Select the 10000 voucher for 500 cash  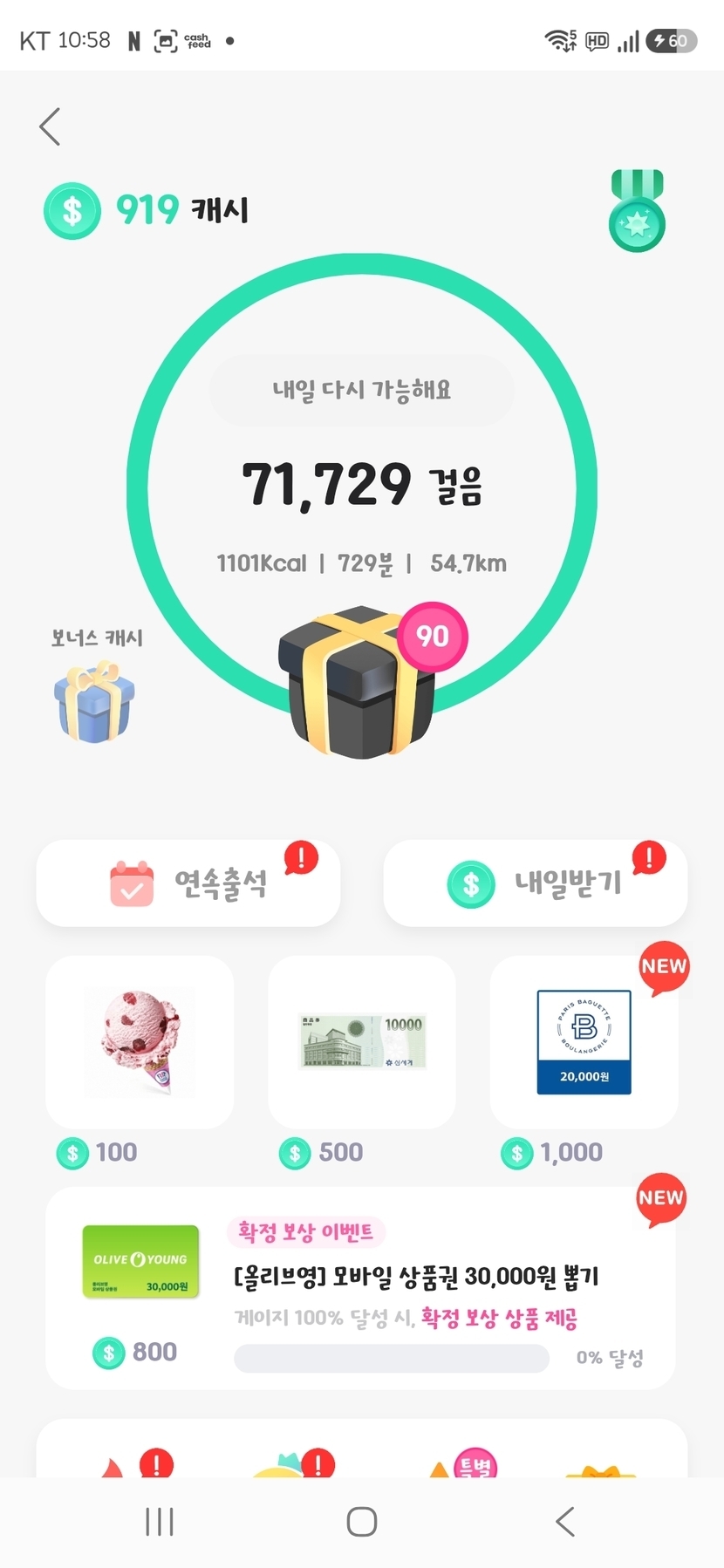tap(362, 1042)
